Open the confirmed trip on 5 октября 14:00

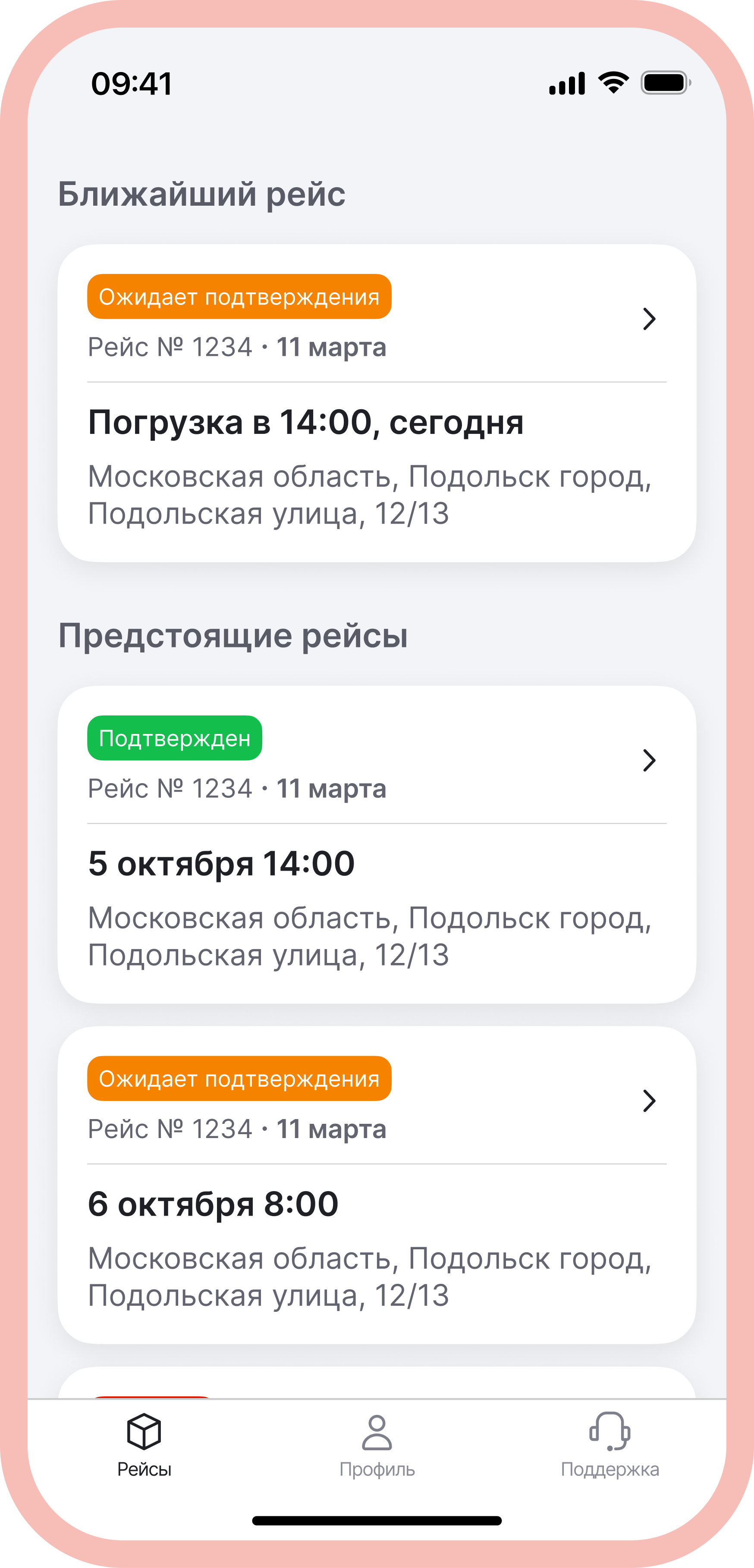[x=377, y=844]
